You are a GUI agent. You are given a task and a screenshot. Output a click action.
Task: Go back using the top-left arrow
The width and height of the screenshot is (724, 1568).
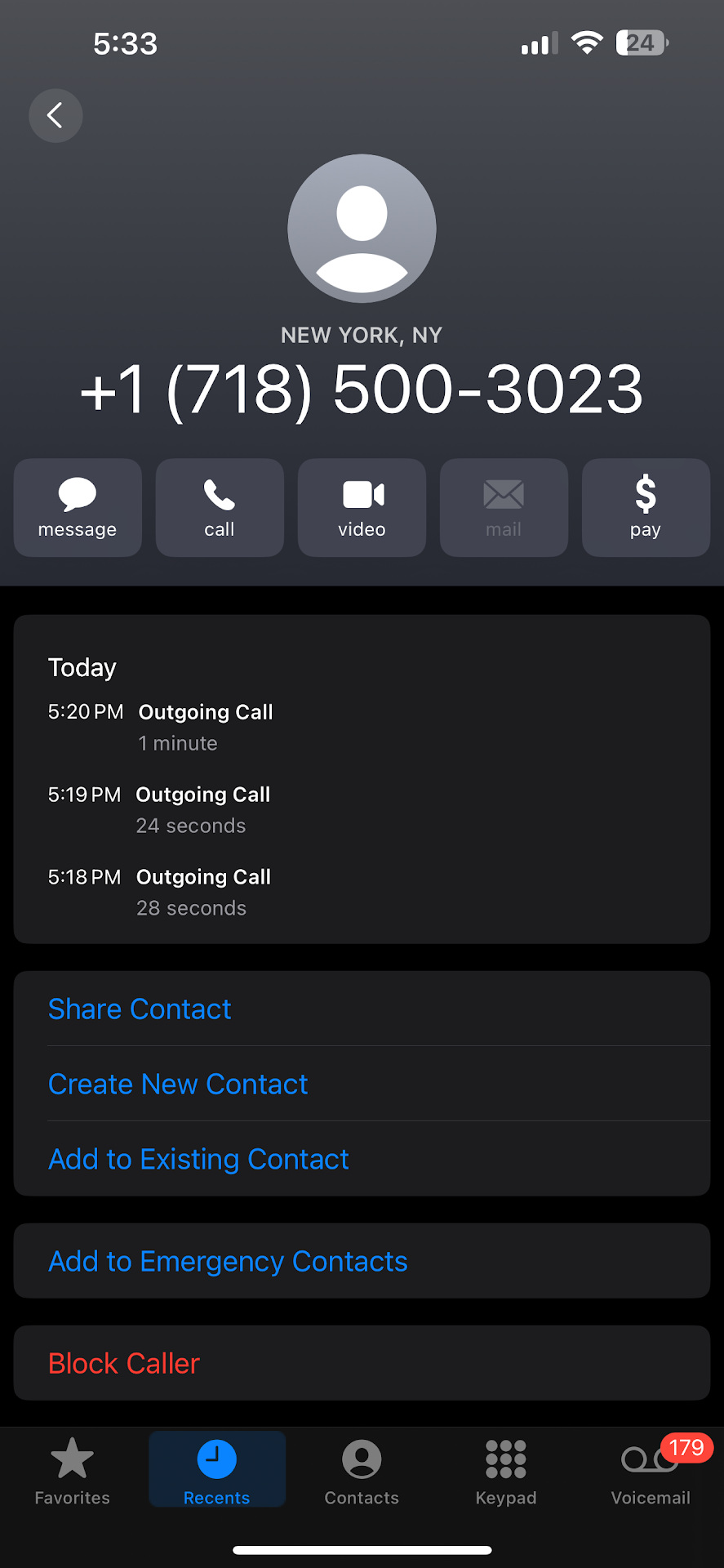[56, 115]
